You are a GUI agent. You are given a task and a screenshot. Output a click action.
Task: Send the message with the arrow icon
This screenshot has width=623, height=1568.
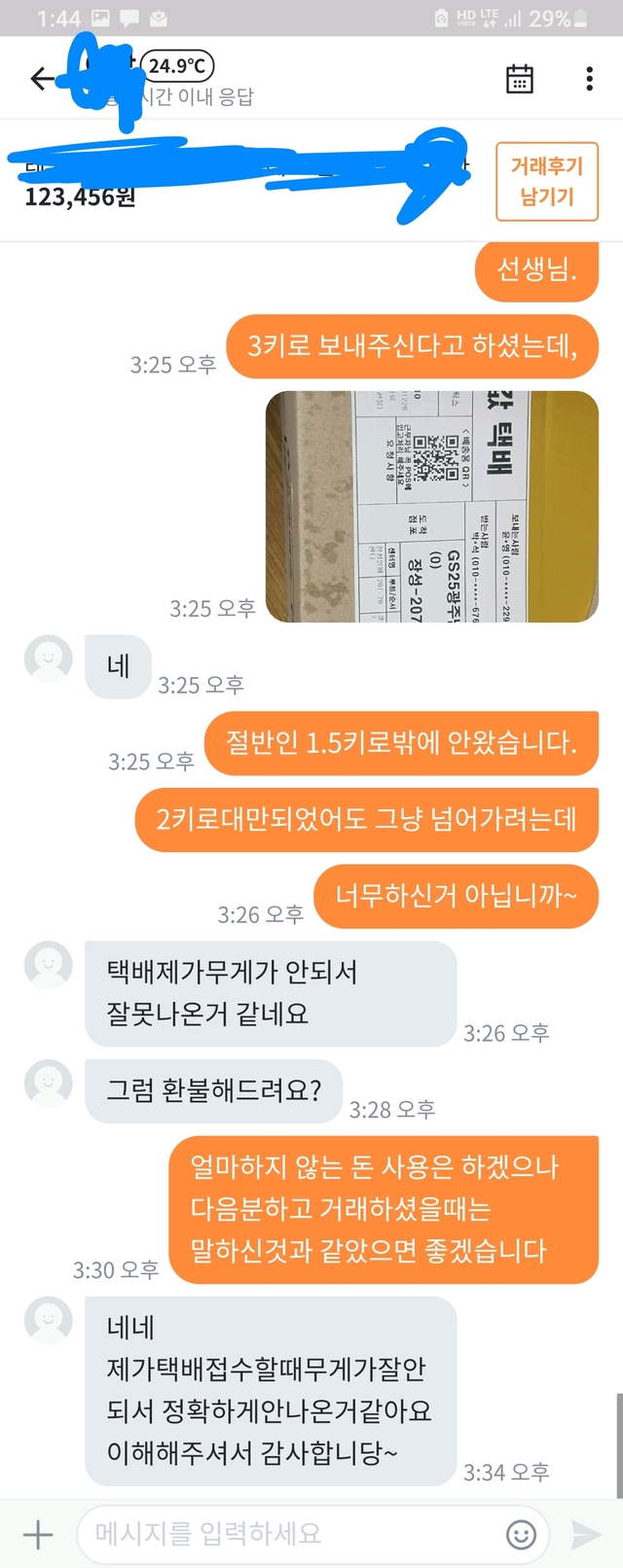point(586,1535)
